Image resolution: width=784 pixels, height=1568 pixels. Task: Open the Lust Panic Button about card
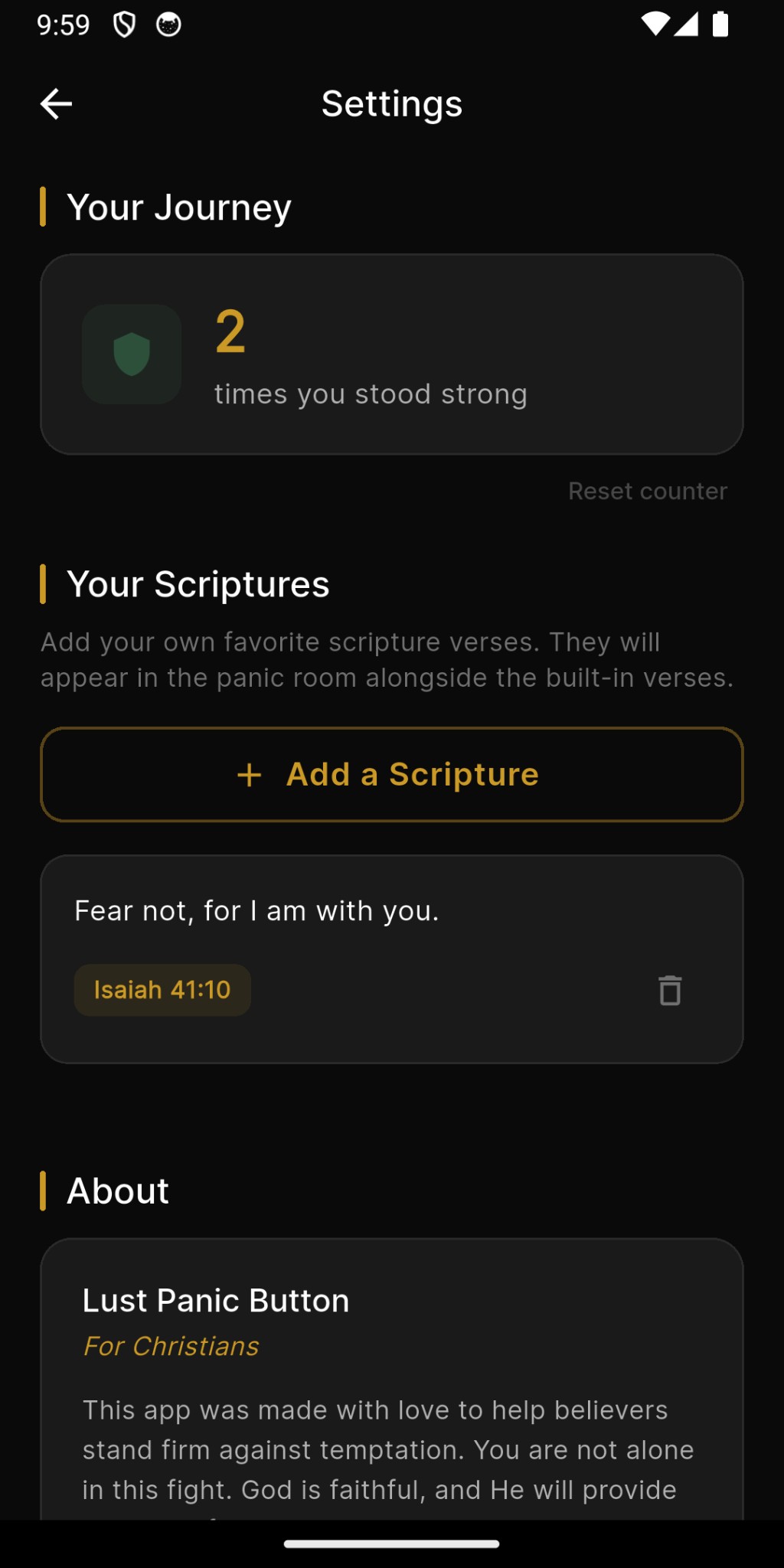tap(392, 1378)
